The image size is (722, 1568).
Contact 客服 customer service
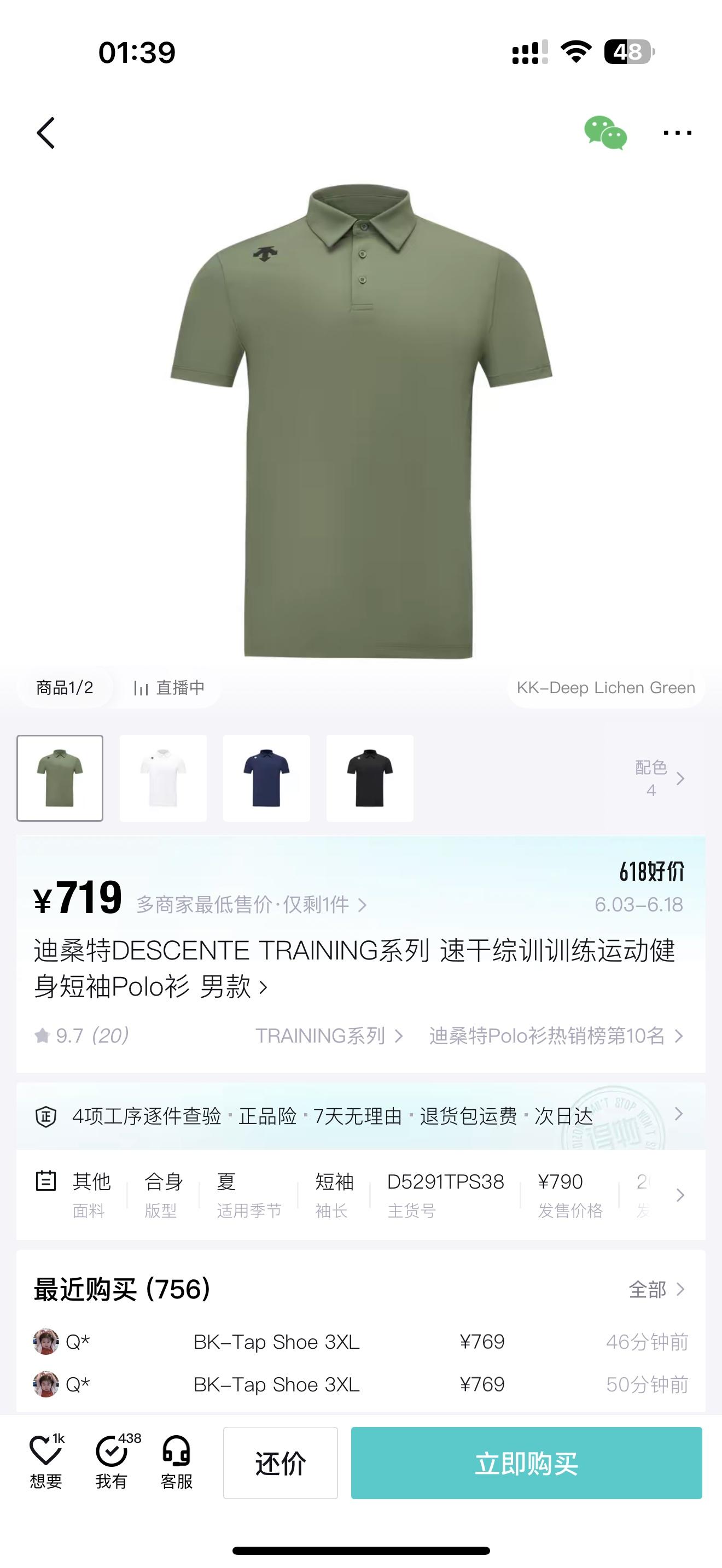177,1462
